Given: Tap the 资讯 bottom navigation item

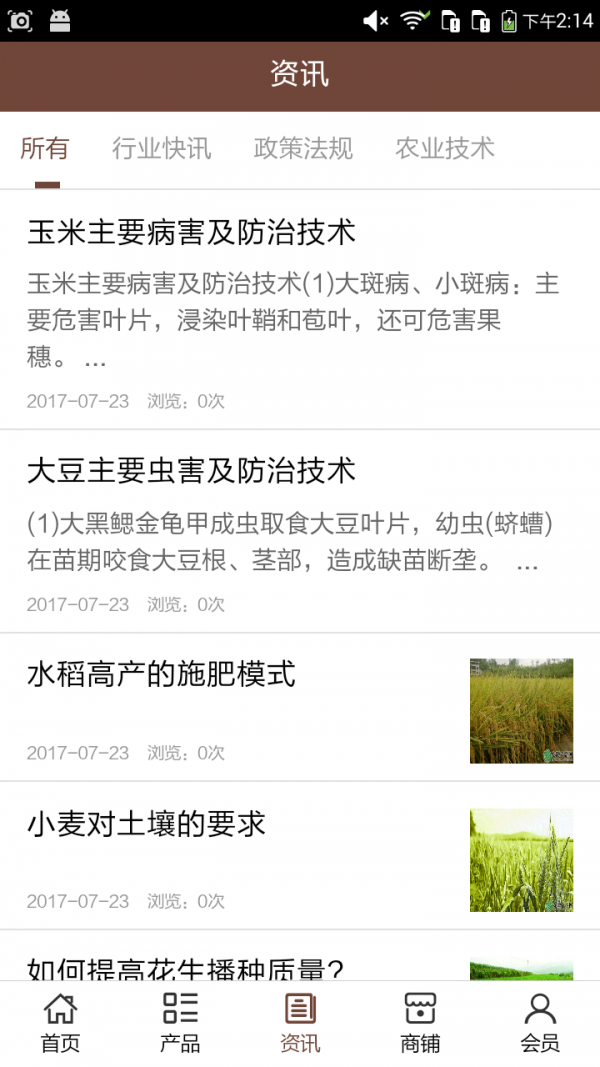Looking at the screenshot, I should 300,1022.
